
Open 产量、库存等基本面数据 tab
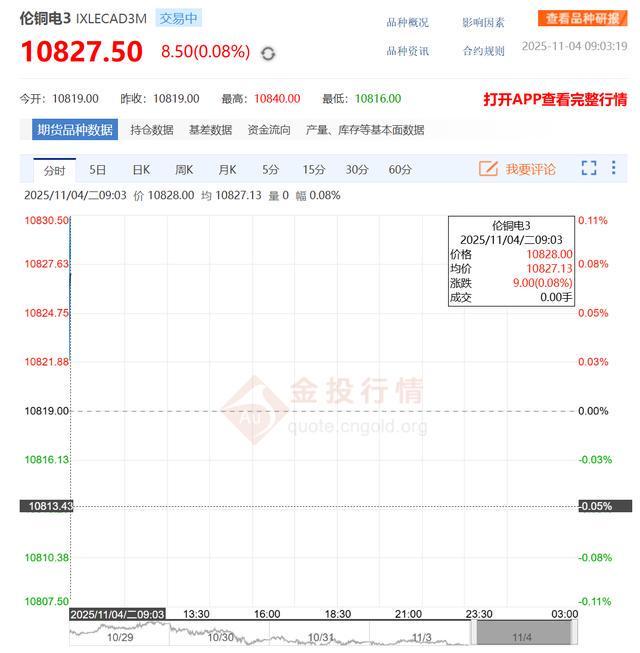tap(365, 130)
